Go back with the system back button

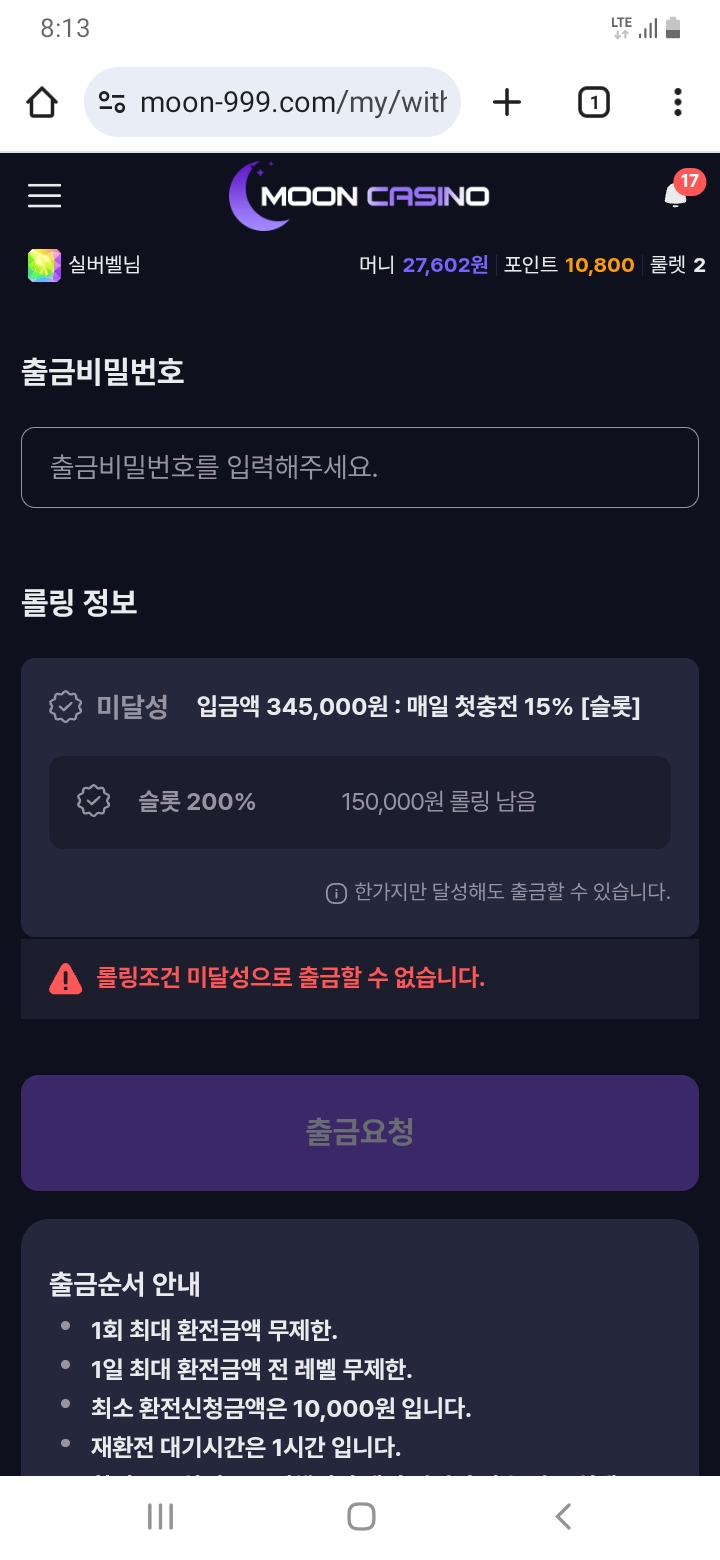[x=563, y=1517]
